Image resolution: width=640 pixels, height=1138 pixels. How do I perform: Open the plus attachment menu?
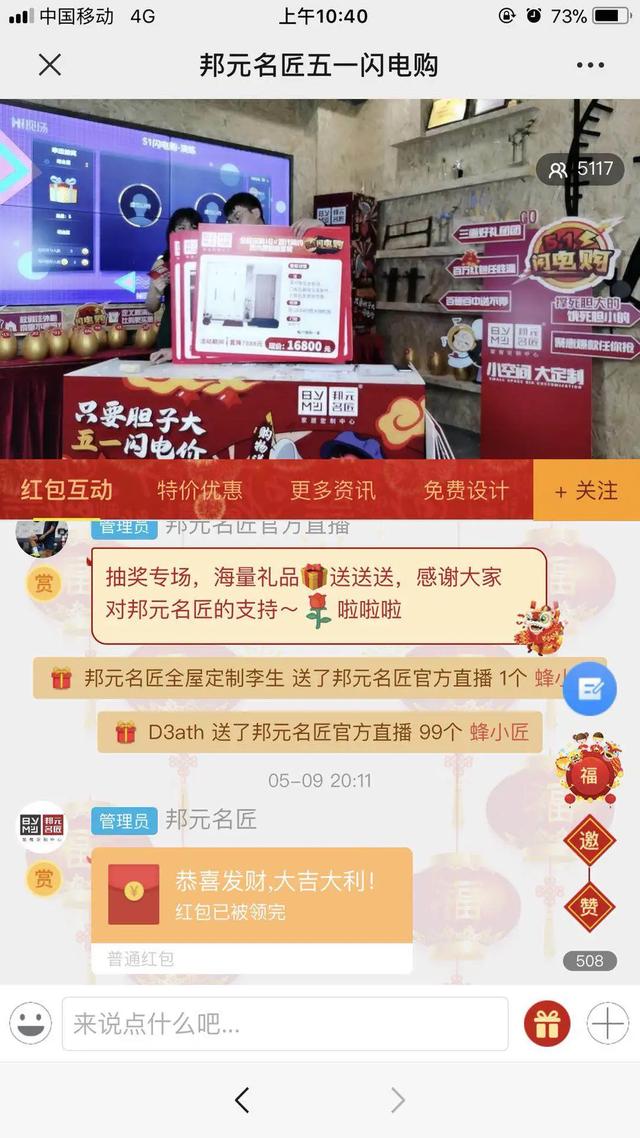(x=607, y=1024)
